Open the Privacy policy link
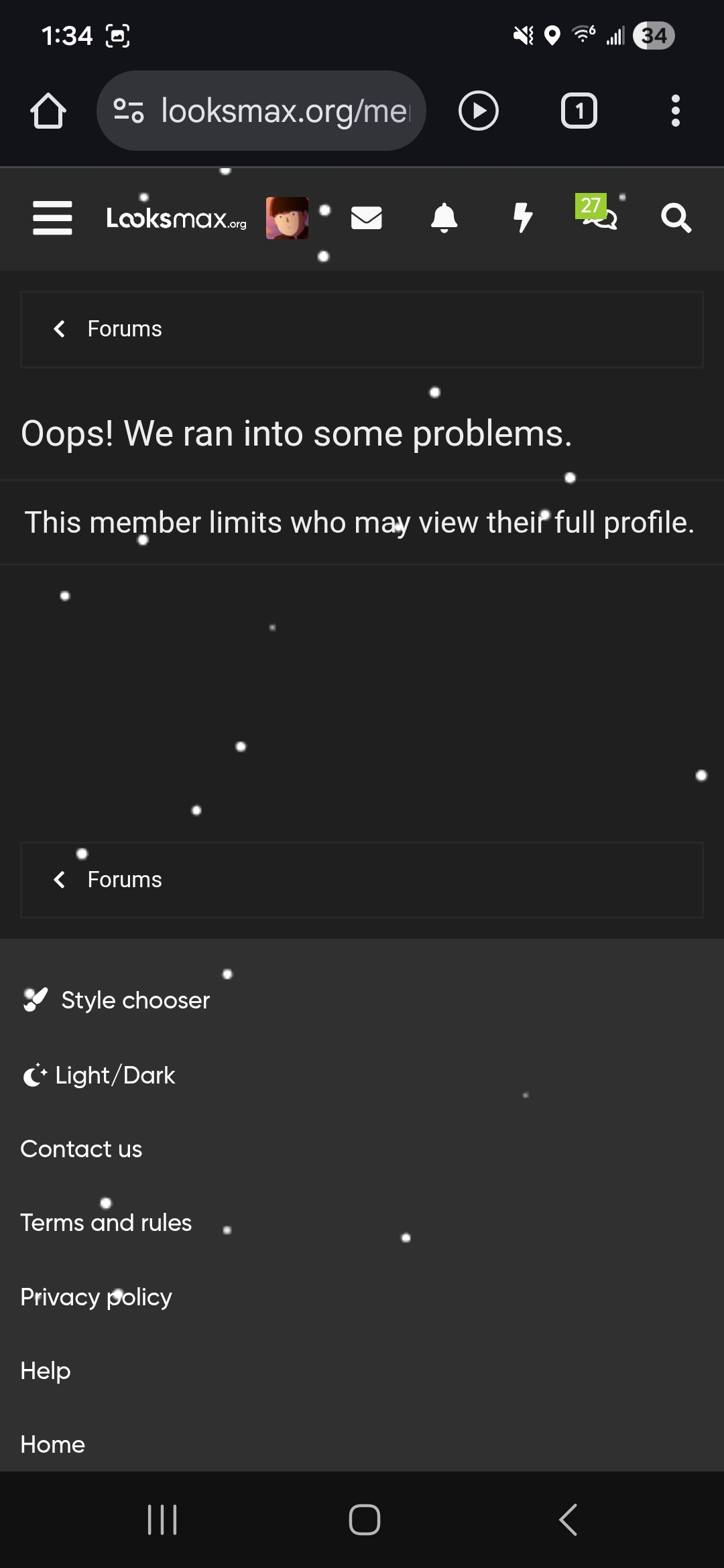724x1568 pixels. click(x=96, y=1297)
